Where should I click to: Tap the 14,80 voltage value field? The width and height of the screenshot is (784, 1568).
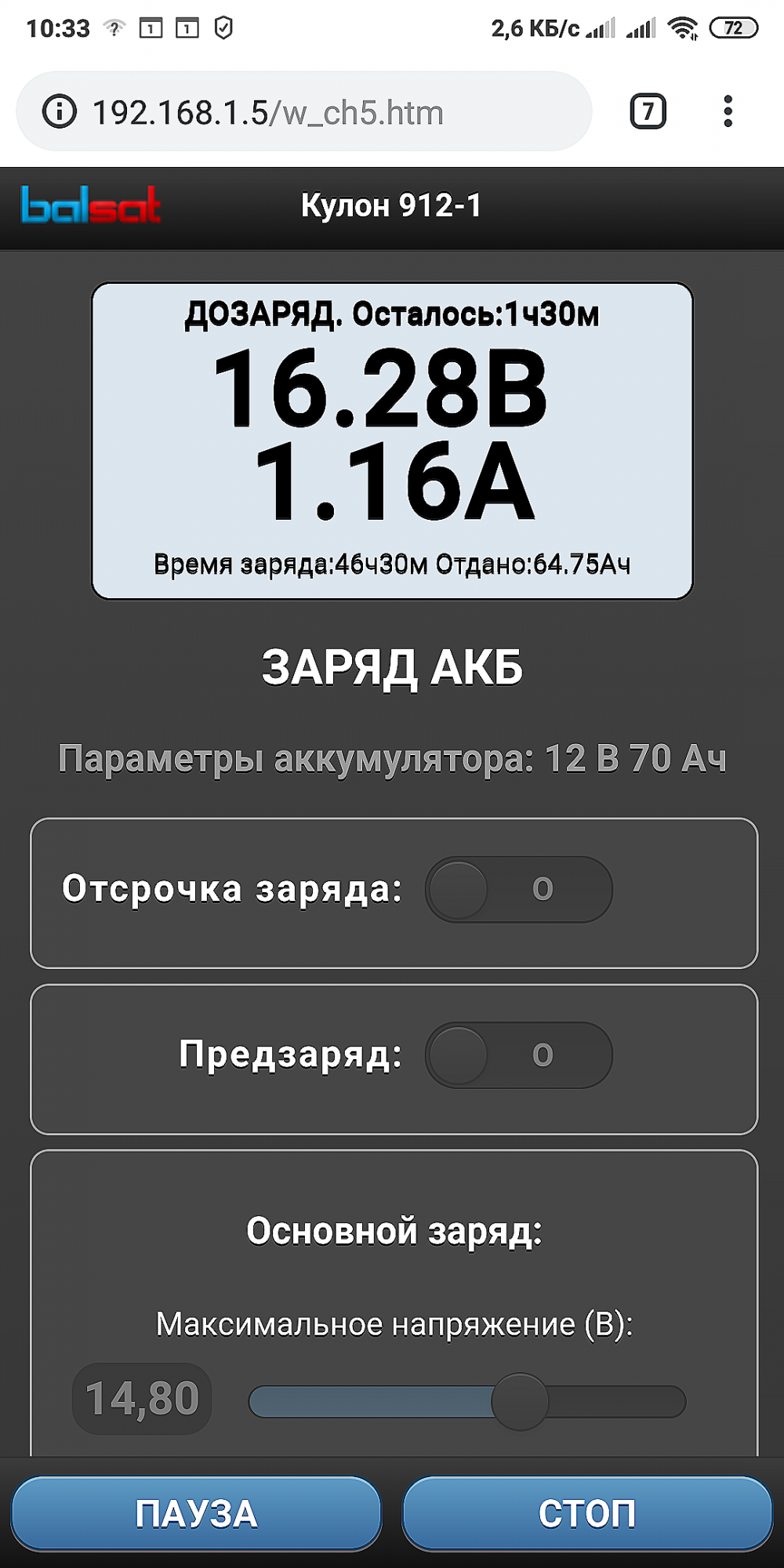(142, 1399)
